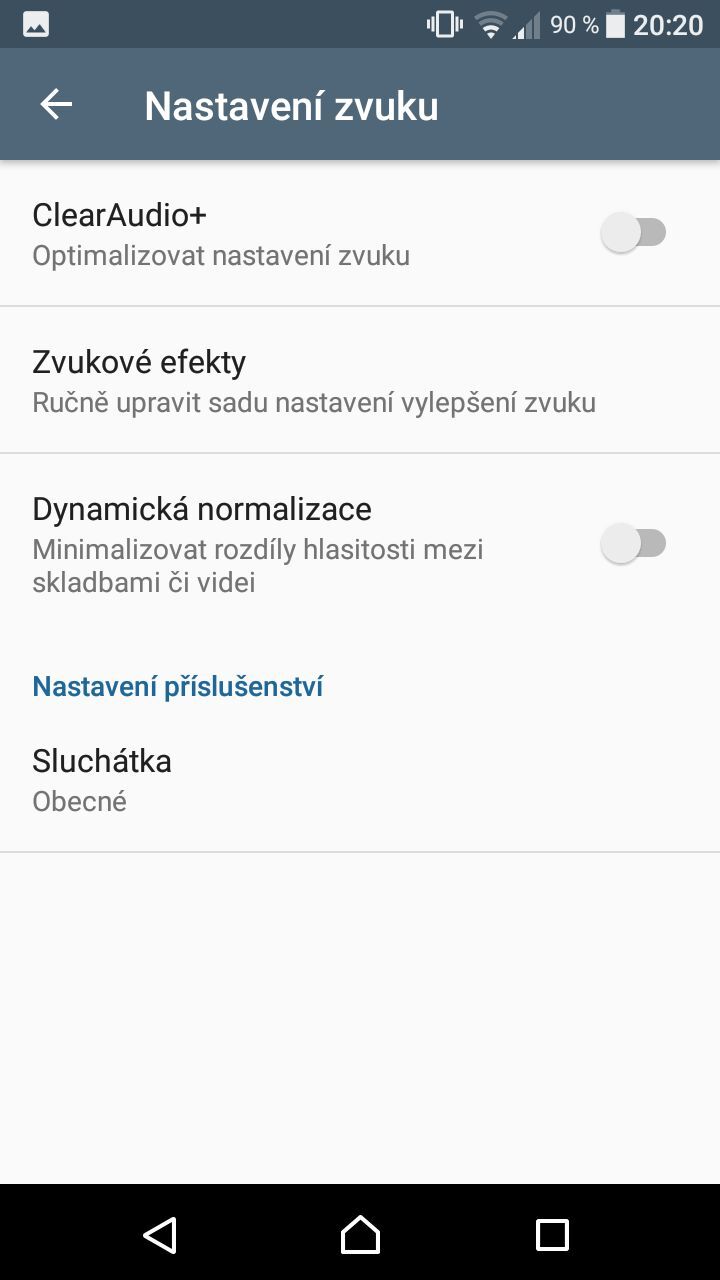Toggle the switch next to ClearAudio+
Viewport: 720px width, 1280px height.
click(634, 231)
